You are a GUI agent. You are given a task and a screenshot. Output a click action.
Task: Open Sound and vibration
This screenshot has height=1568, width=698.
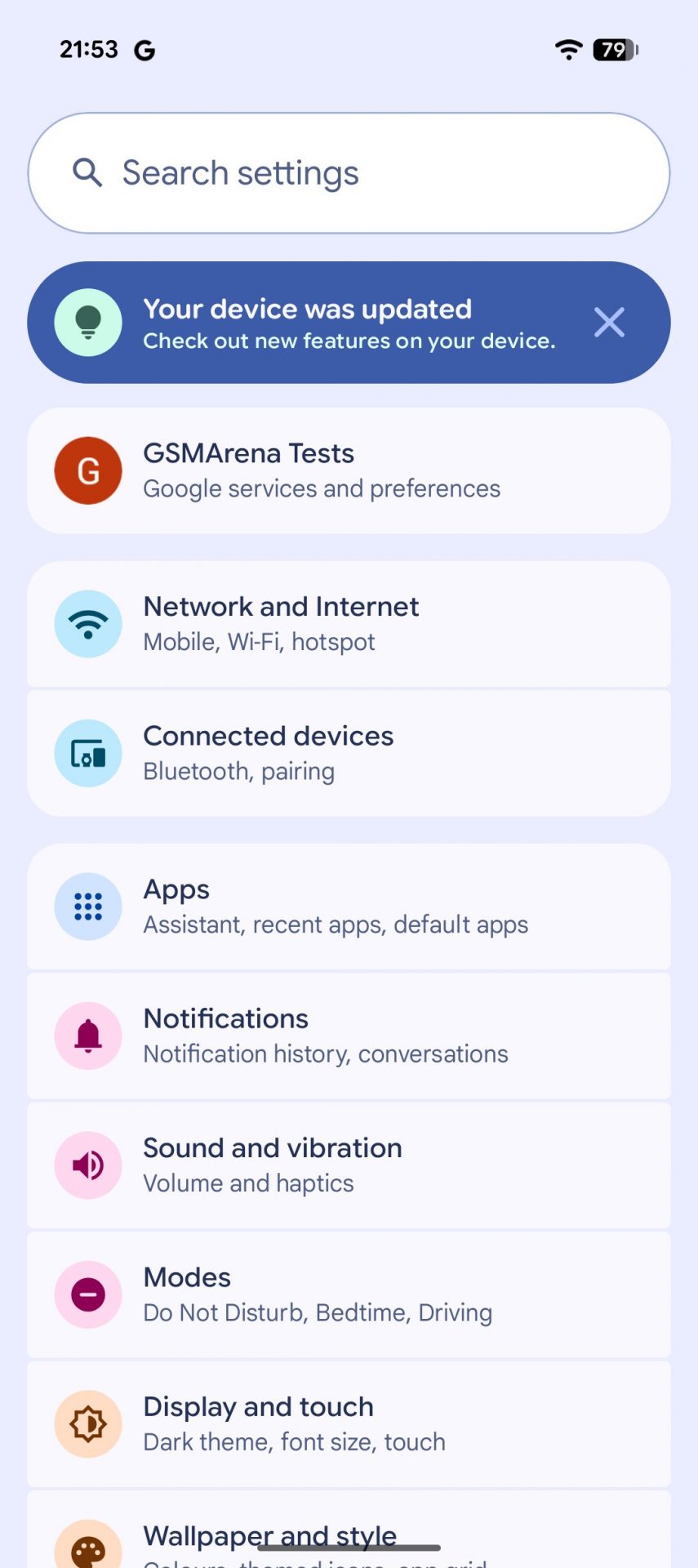[349, 1165]
